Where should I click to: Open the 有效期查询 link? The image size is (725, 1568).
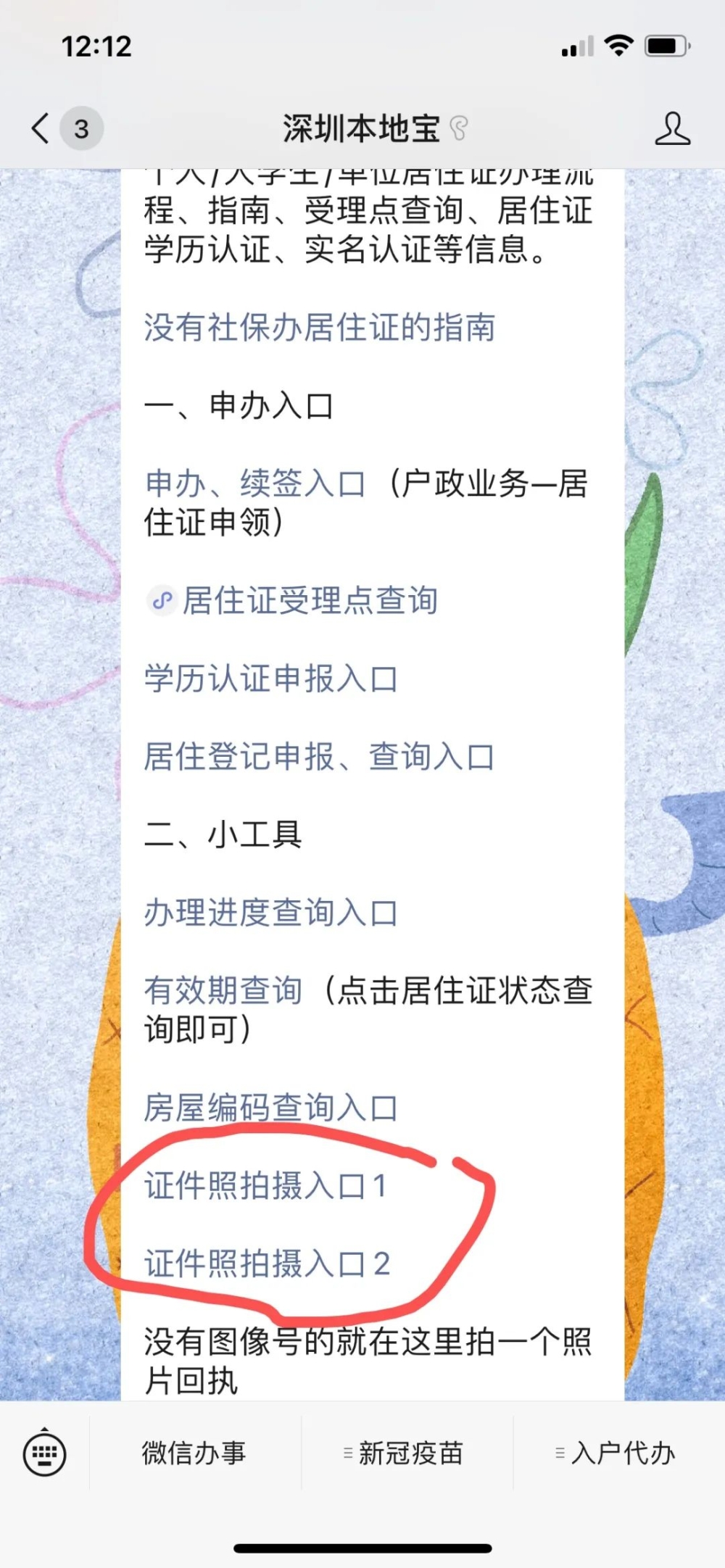[223, 990]
